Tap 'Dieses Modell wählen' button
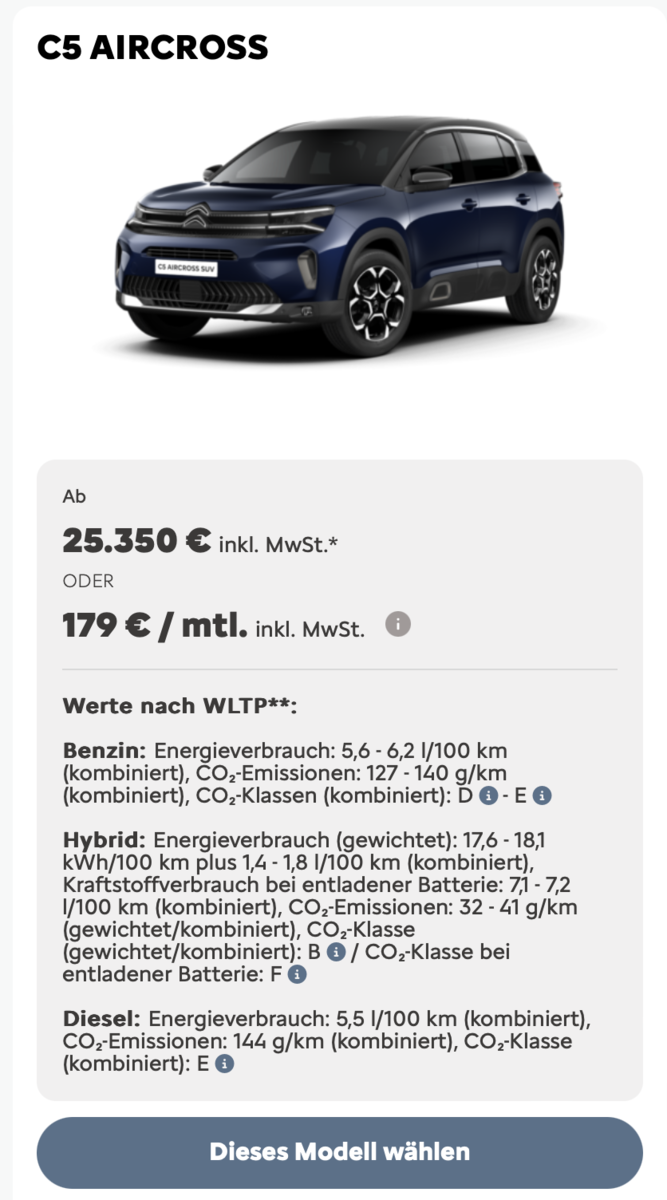667x1200 pixels. [x=340, y=1152]
